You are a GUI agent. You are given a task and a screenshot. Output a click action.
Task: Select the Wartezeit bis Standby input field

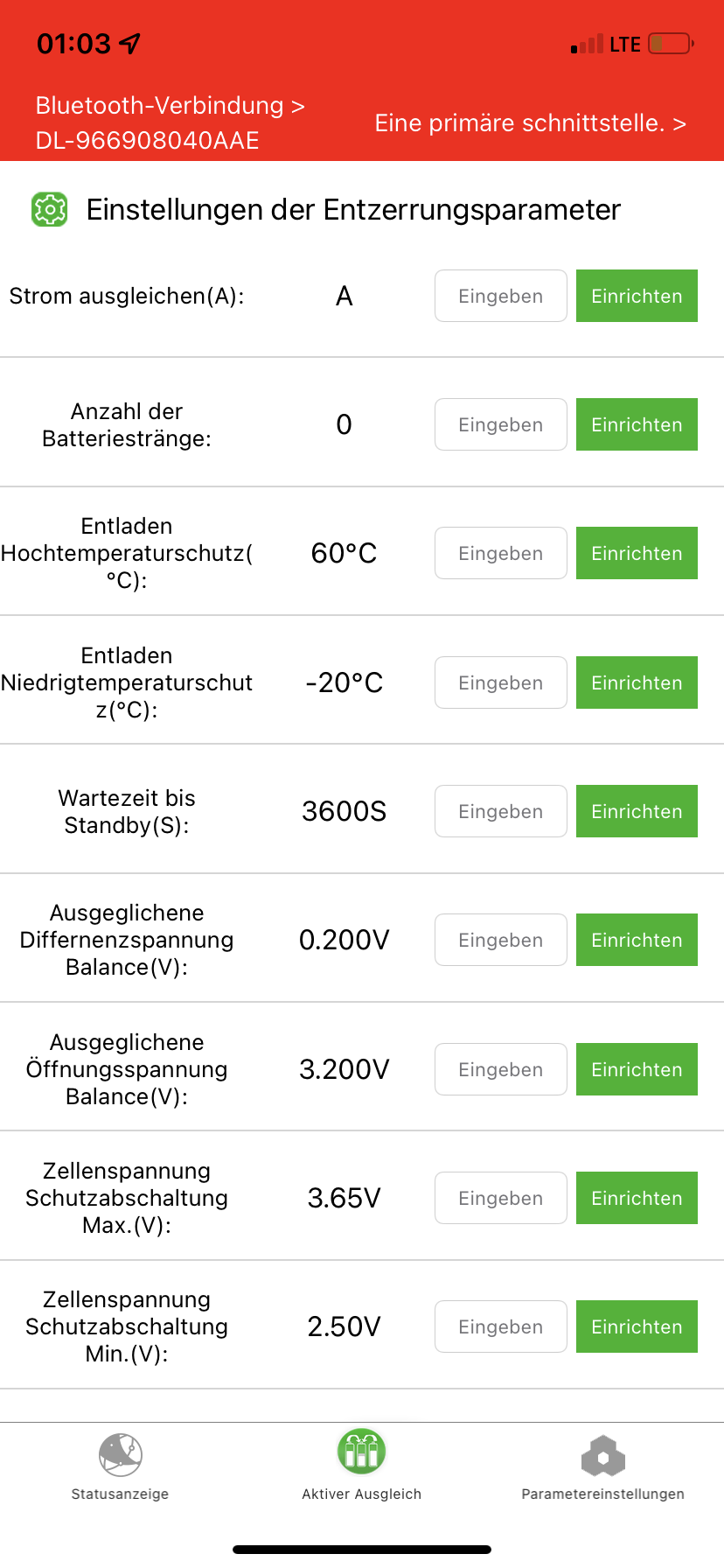(501, 811)
